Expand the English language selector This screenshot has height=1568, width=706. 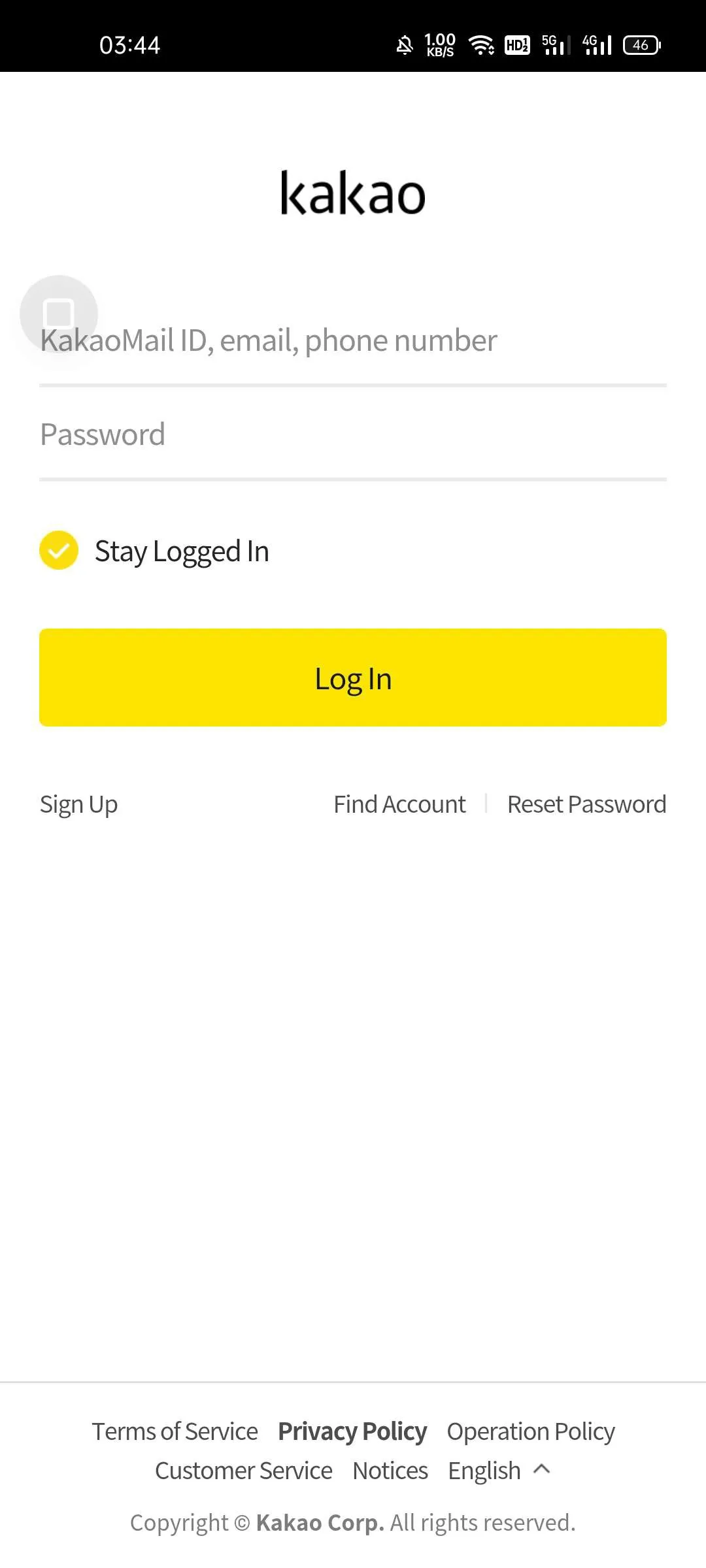(498, 1471)
